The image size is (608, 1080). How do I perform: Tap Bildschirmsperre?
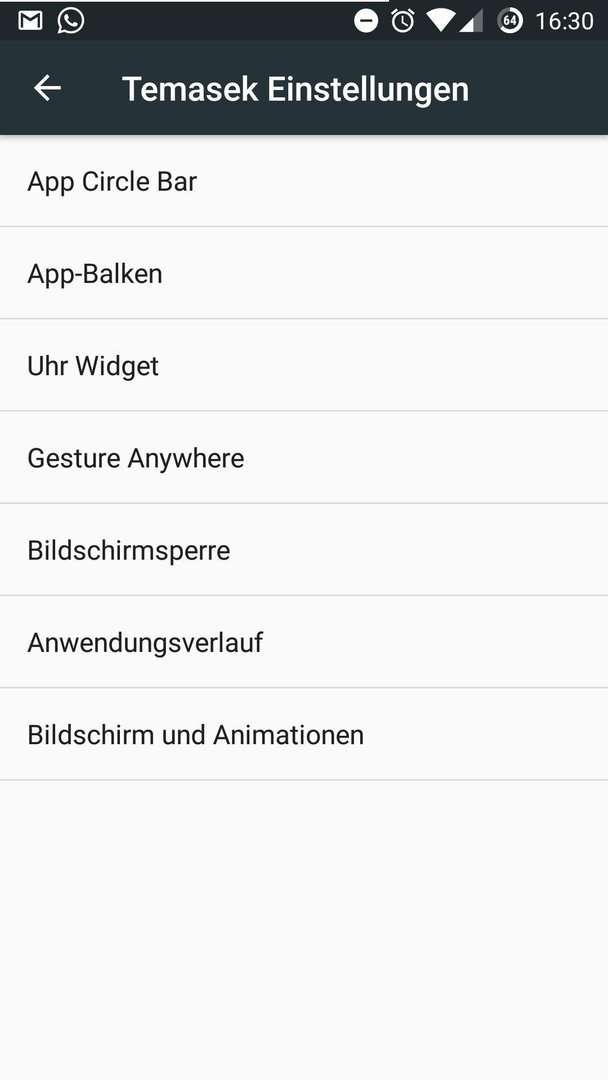(304, 550)
